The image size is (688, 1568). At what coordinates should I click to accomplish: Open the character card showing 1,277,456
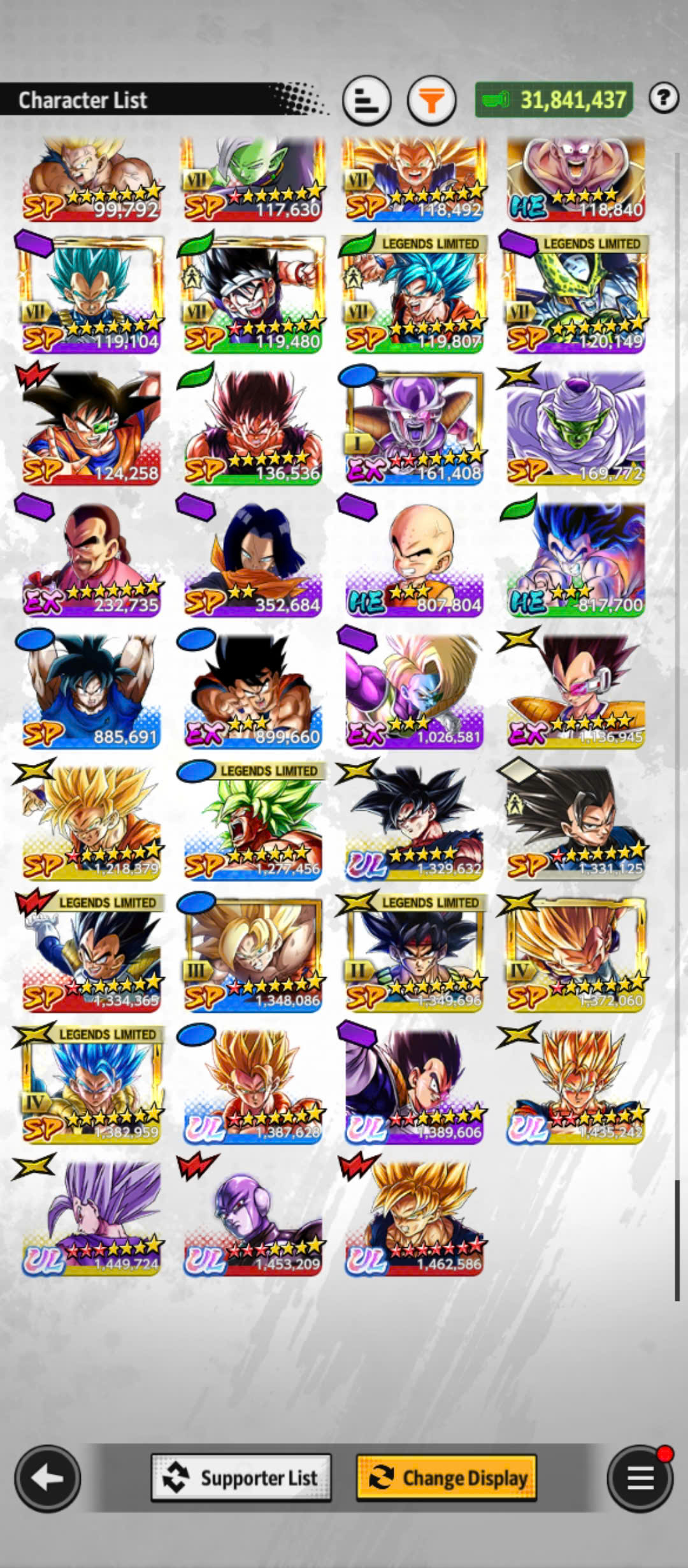tap(253, 820)
